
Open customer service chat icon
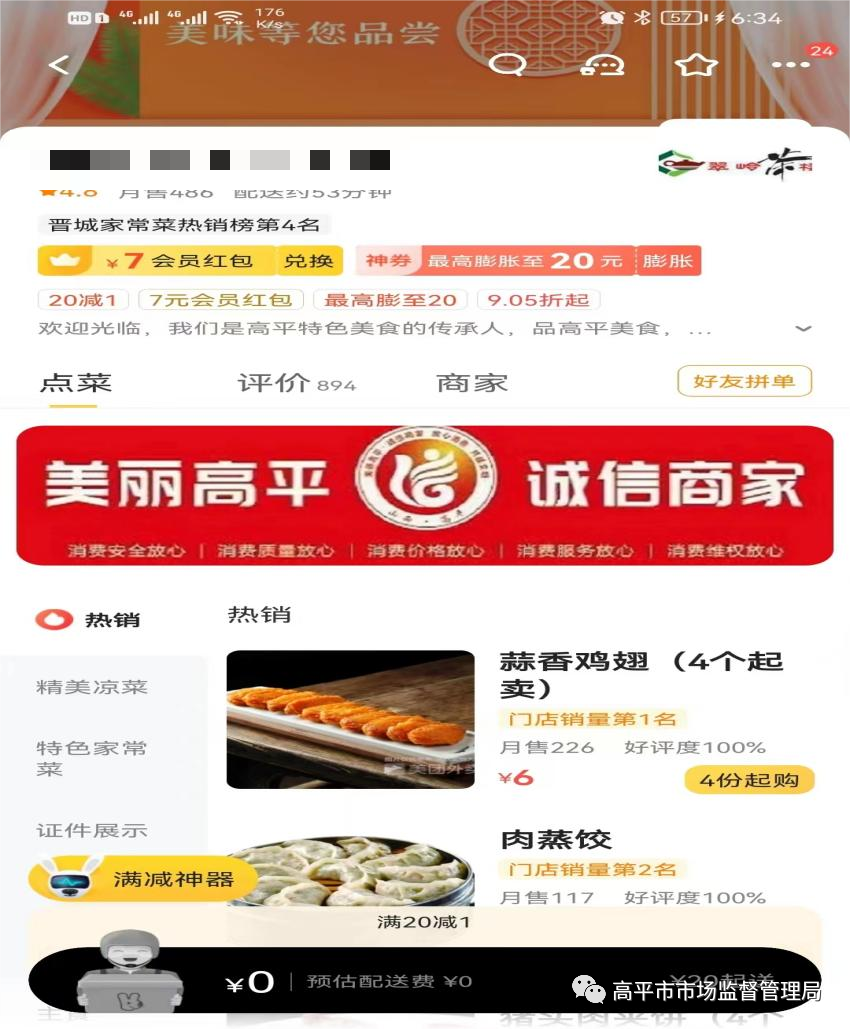602,65
